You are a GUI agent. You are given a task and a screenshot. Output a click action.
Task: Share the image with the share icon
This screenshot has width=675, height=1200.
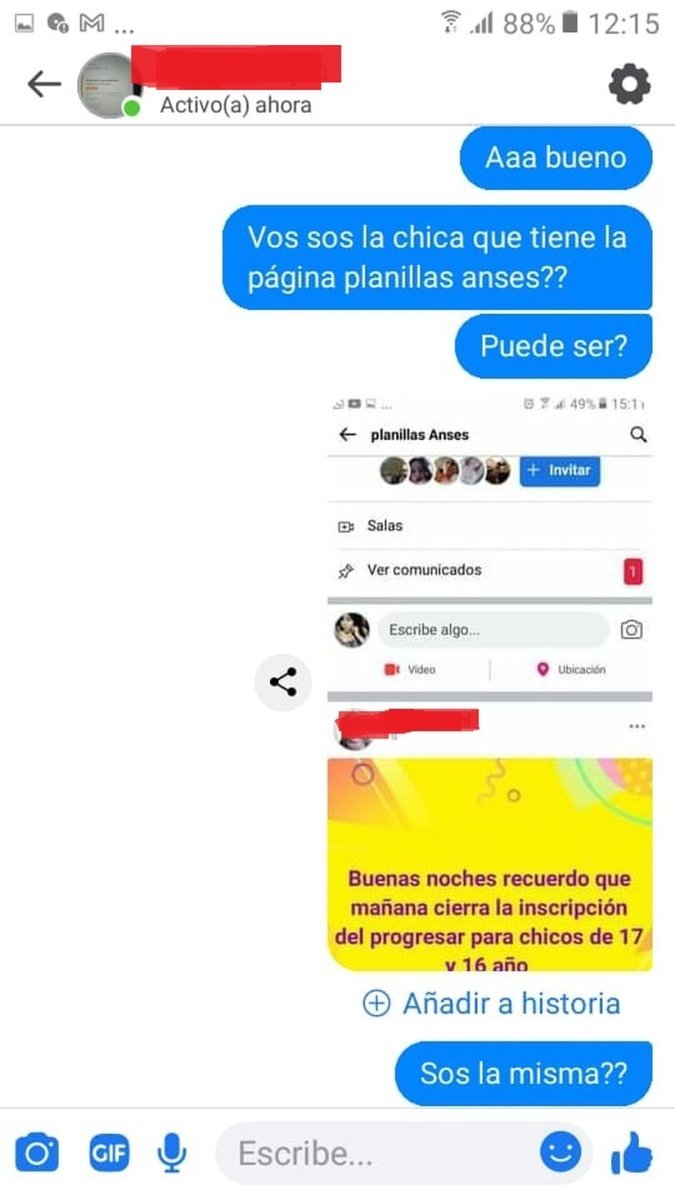(x=283, y=683)
